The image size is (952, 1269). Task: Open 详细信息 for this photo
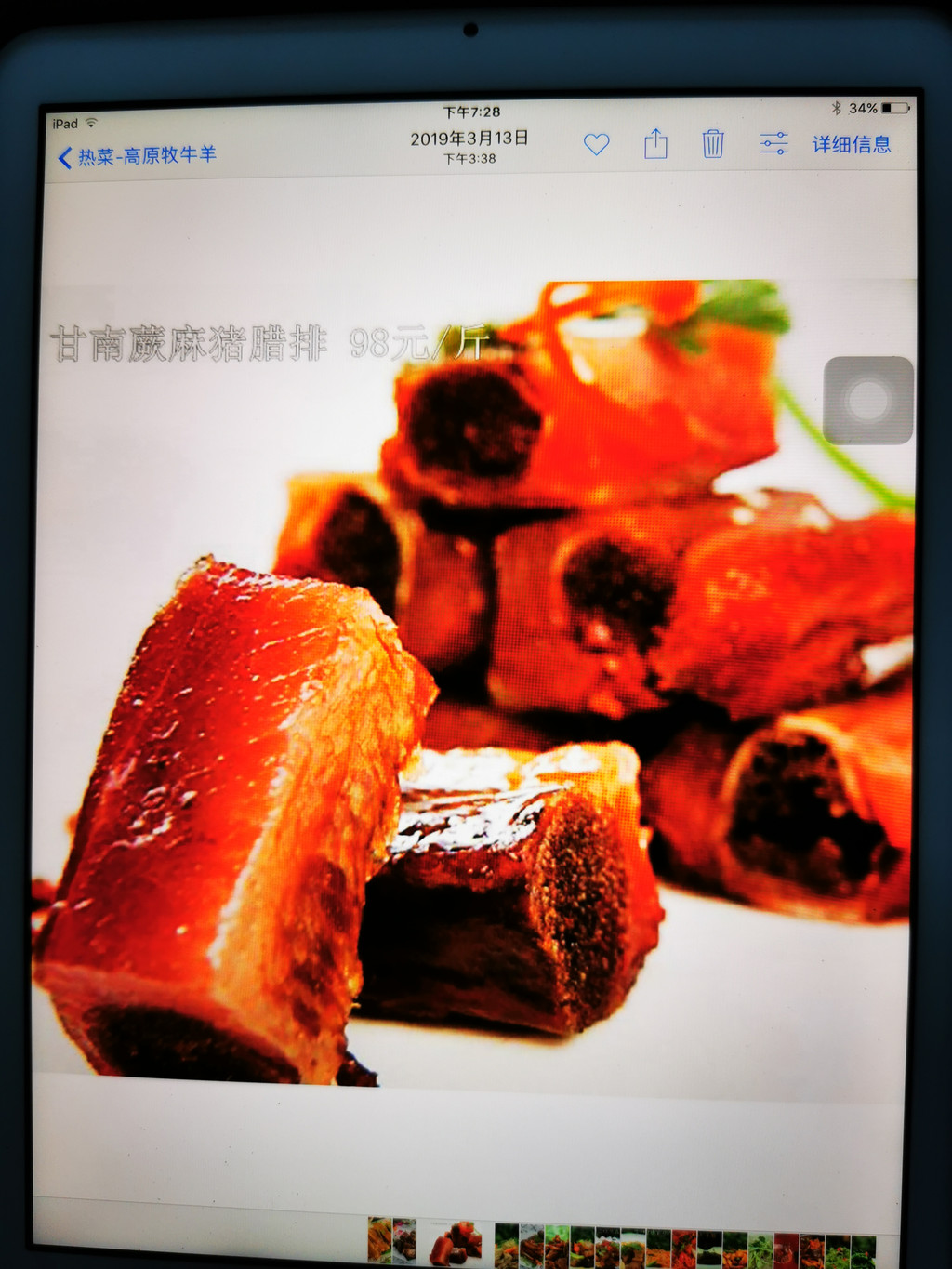(x=852, y=144)
